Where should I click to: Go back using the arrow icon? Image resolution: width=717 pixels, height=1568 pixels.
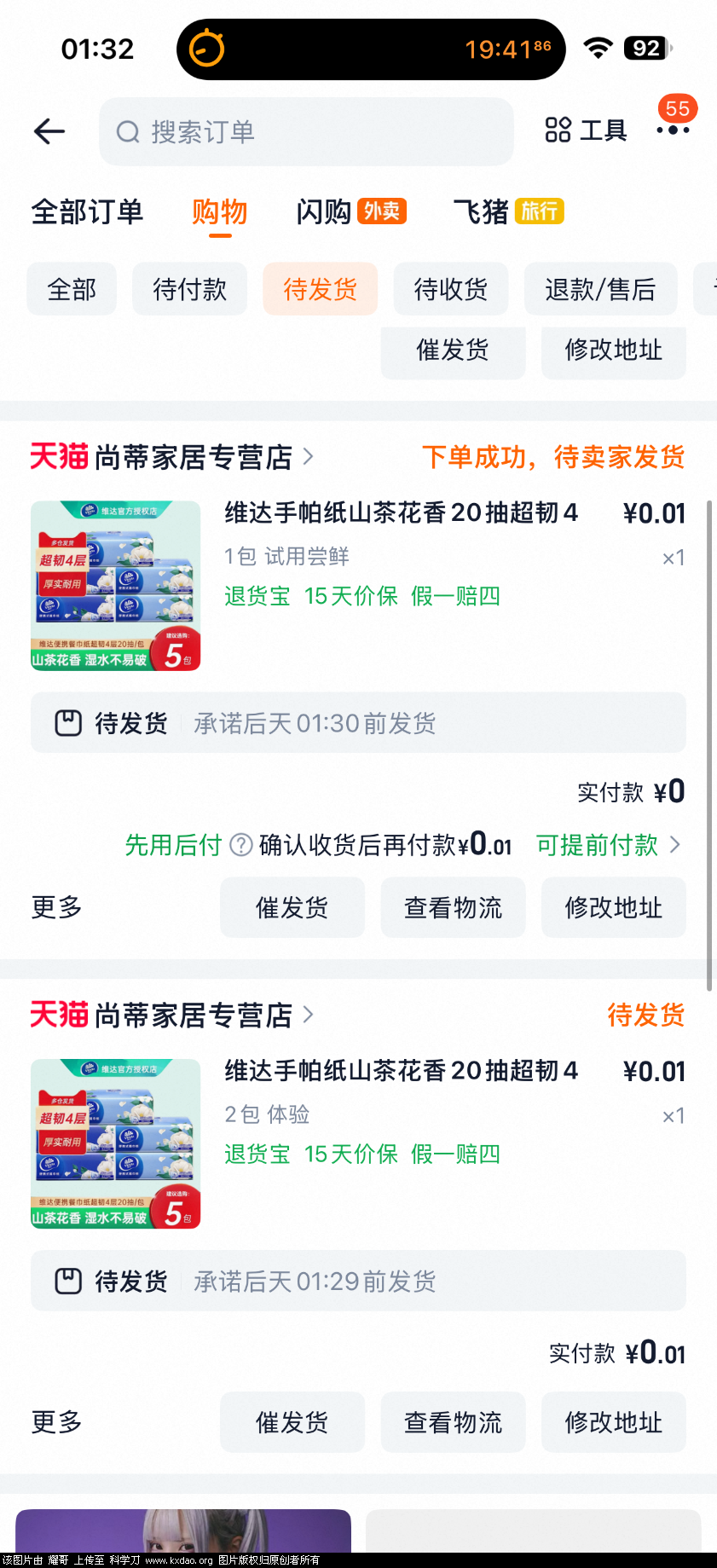49,131
